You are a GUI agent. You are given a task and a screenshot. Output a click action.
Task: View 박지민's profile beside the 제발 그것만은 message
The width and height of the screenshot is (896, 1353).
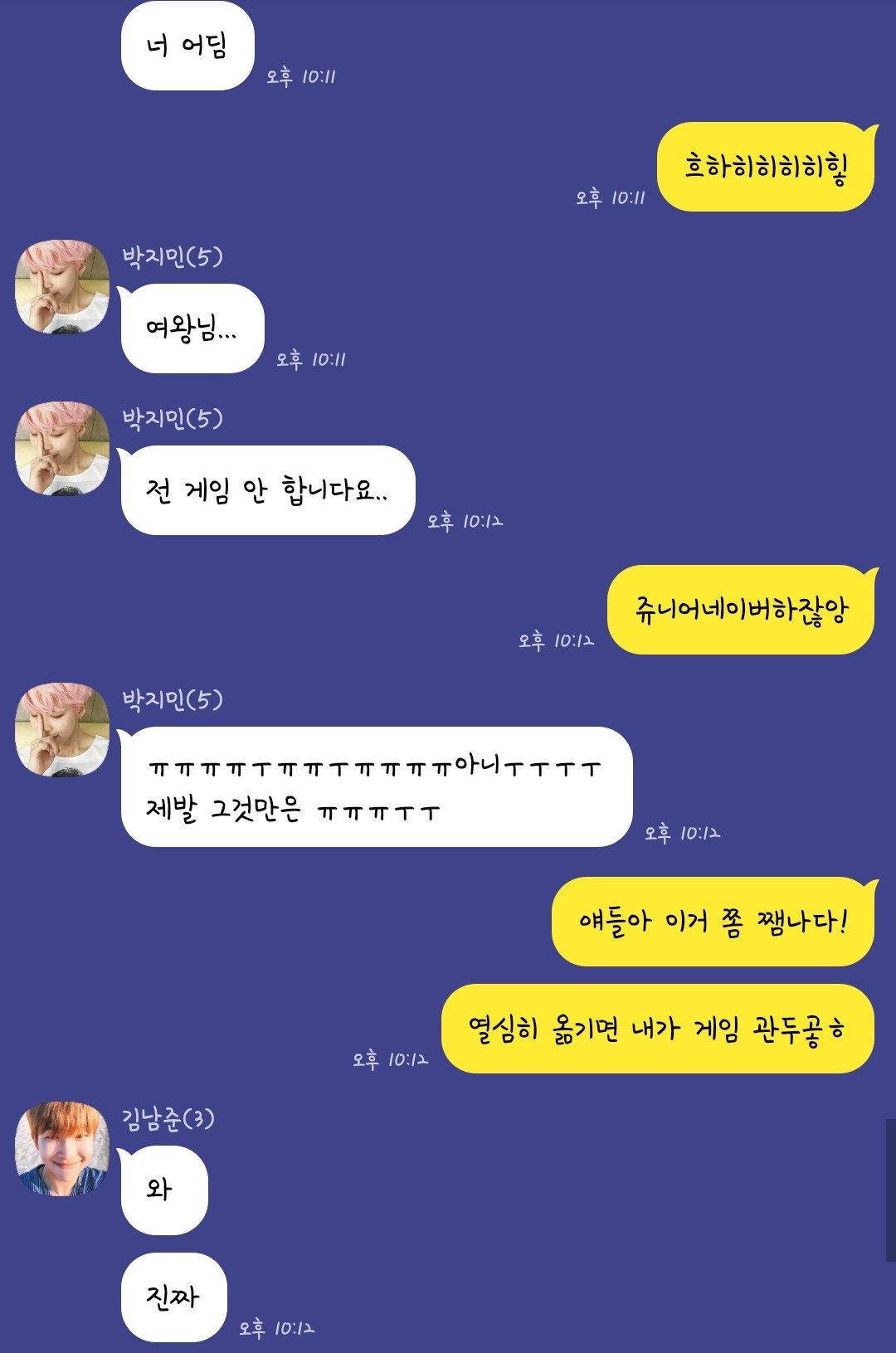click(x=62, y=730)
